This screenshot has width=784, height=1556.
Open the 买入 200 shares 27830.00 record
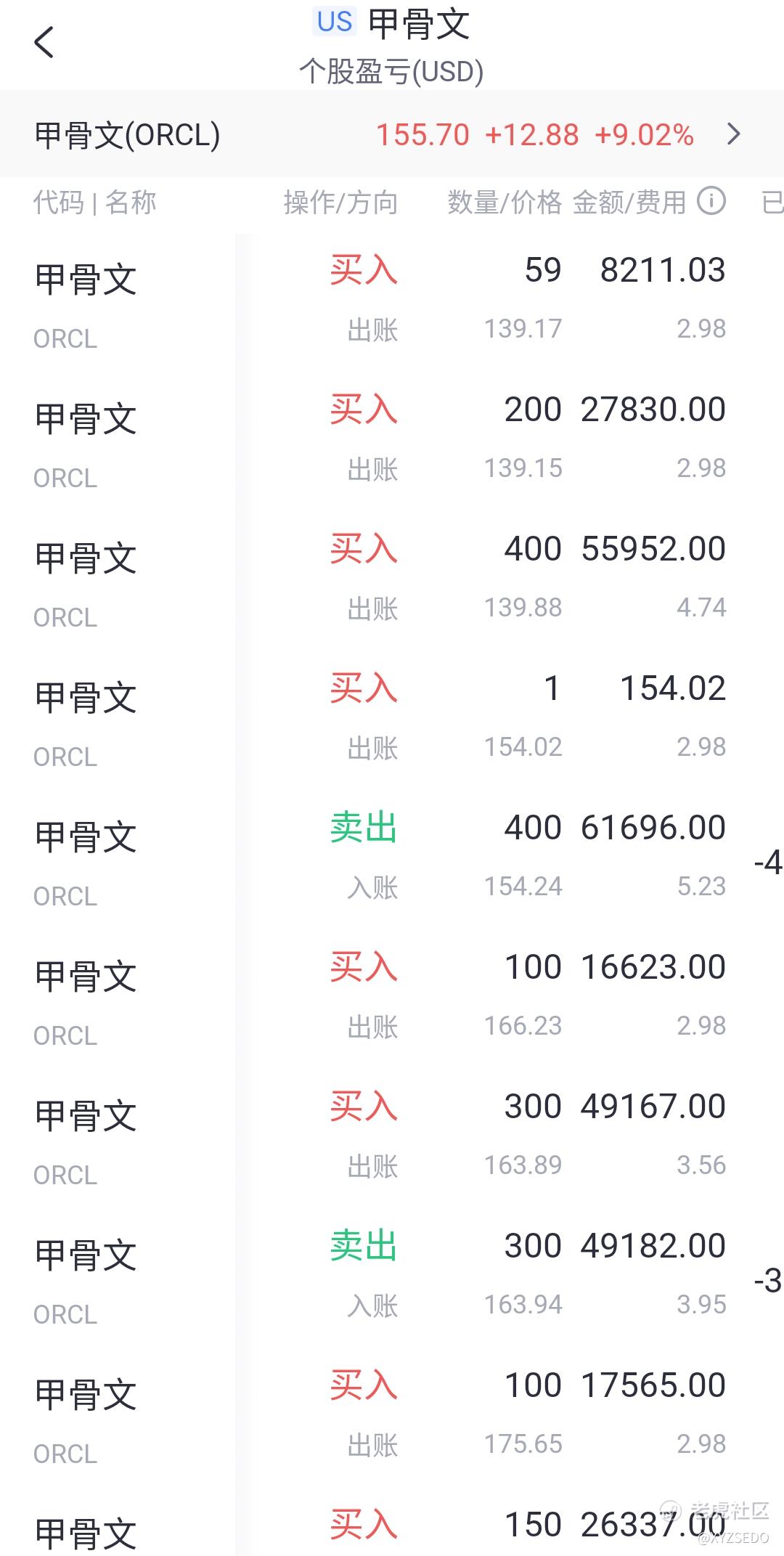click(392, 439)
